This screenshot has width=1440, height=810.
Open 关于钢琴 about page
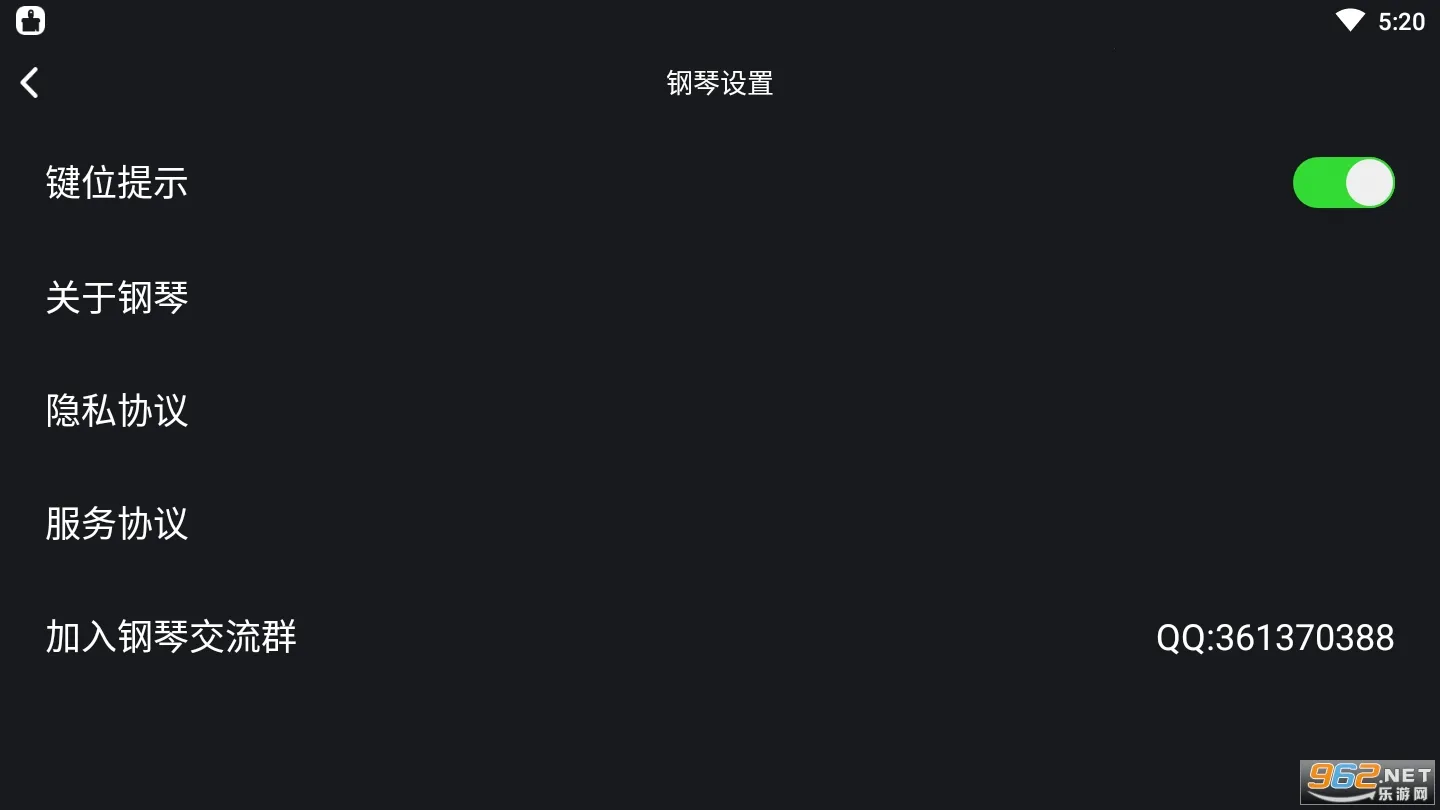pos(117,297)
